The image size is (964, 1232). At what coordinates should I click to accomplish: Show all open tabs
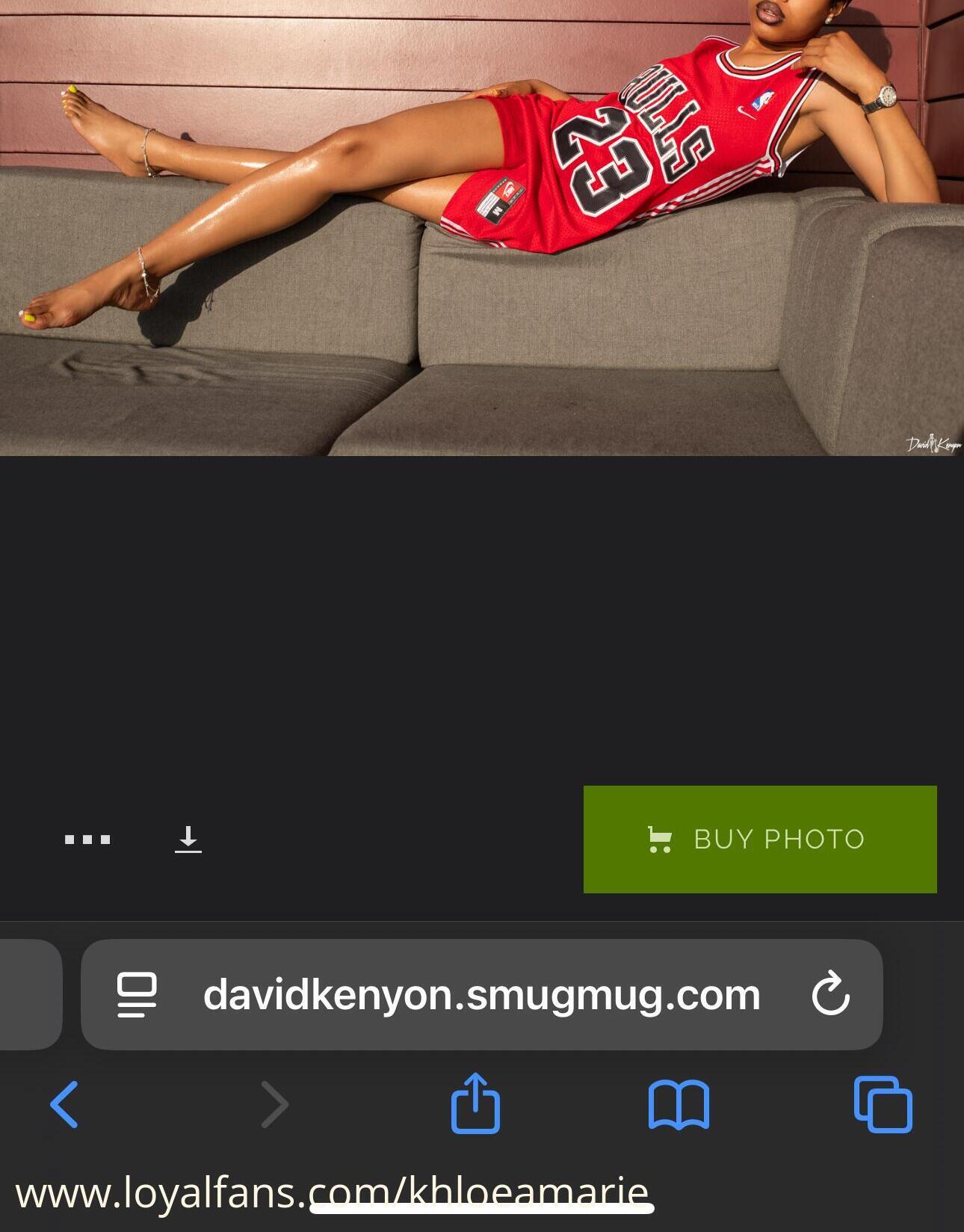[883, 1104]
